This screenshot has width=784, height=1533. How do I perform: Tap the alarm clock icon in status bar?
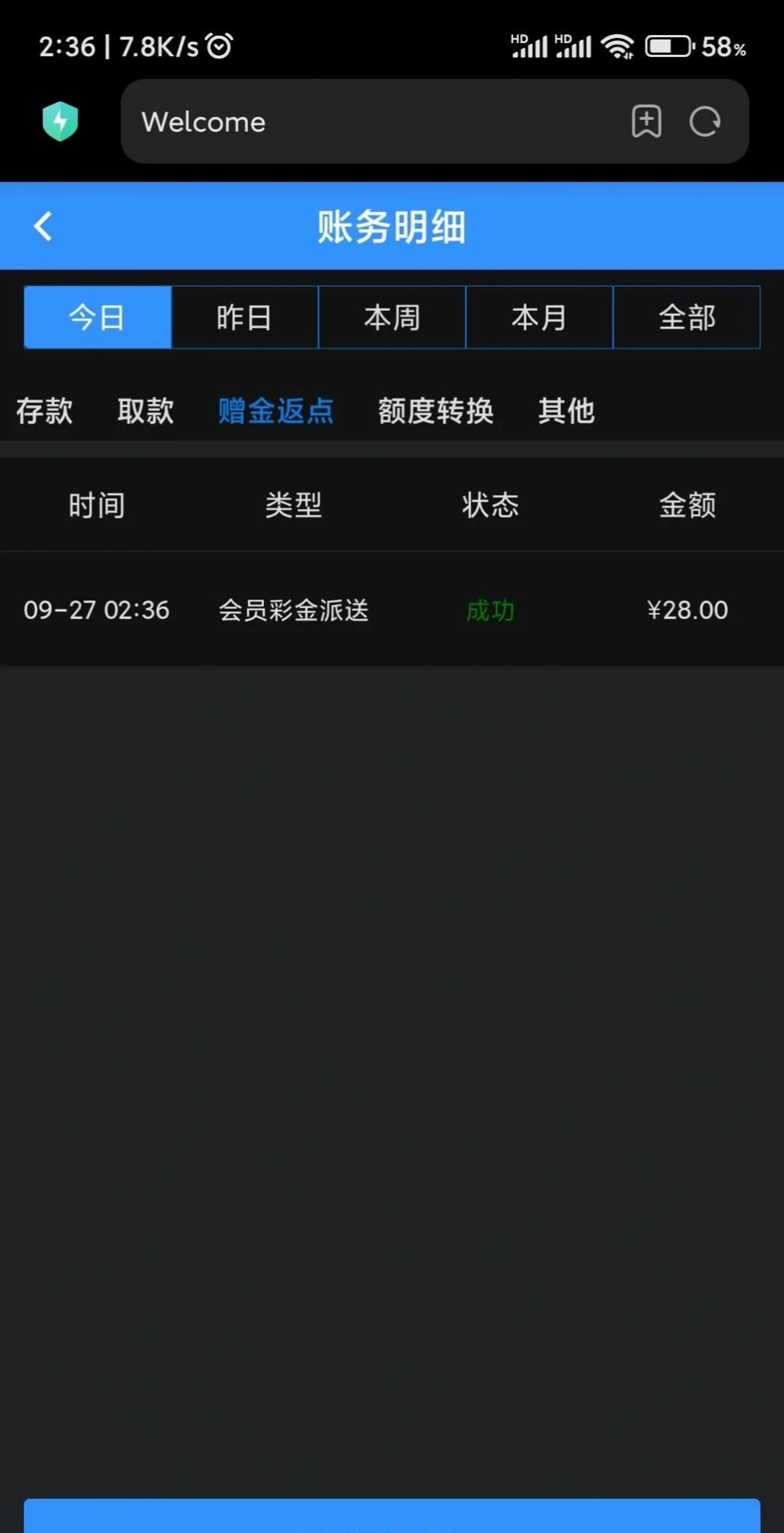(217, 45)
